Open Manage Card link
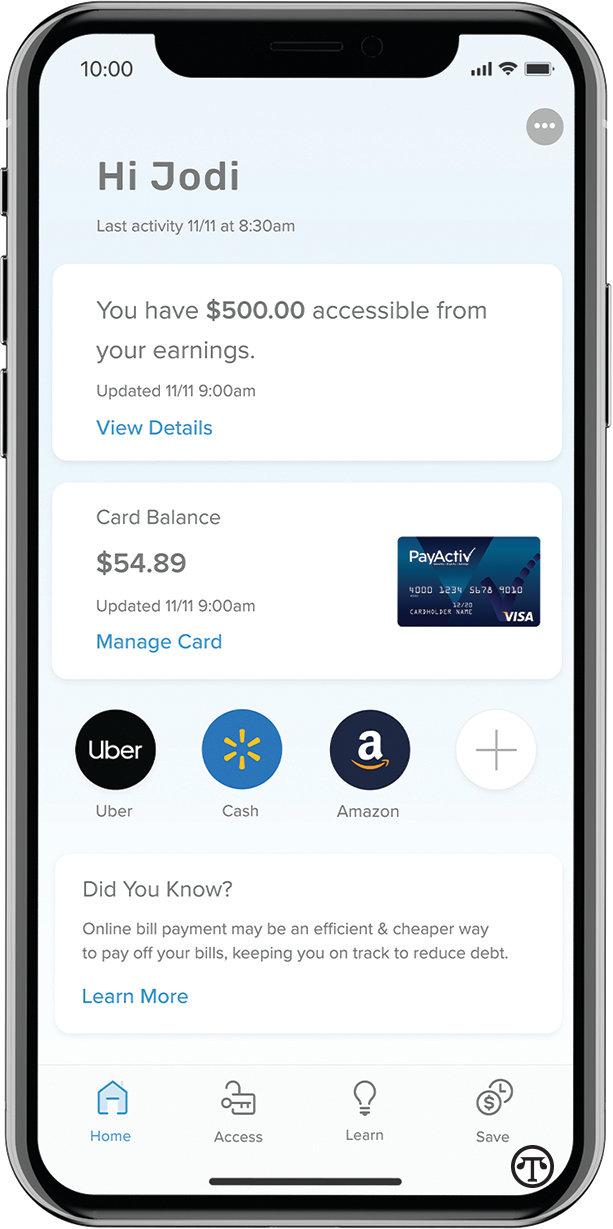This screenshot has height=1229, width=613. point(159,642)
